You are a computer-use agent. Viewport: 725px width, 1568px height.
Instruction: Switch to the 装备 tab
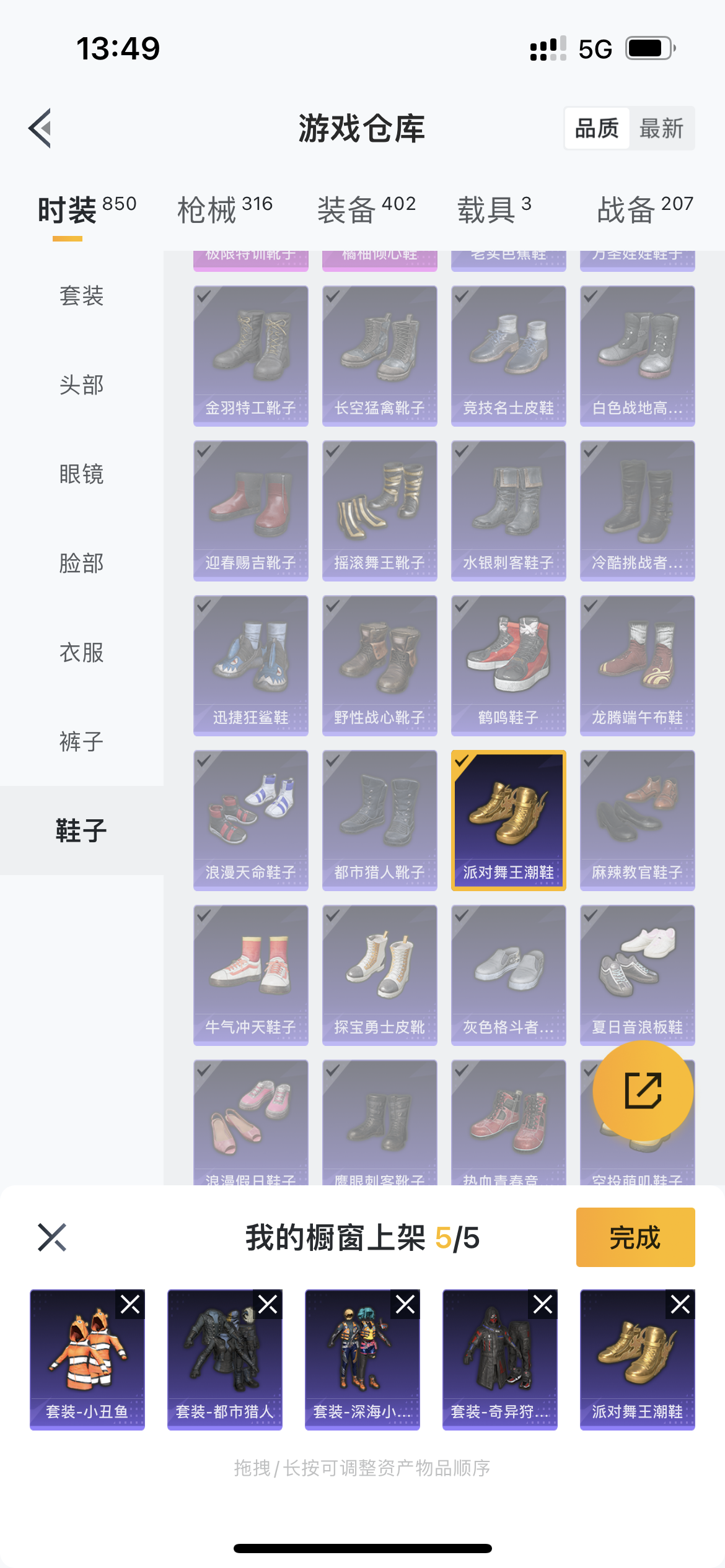tap(366, 209)
